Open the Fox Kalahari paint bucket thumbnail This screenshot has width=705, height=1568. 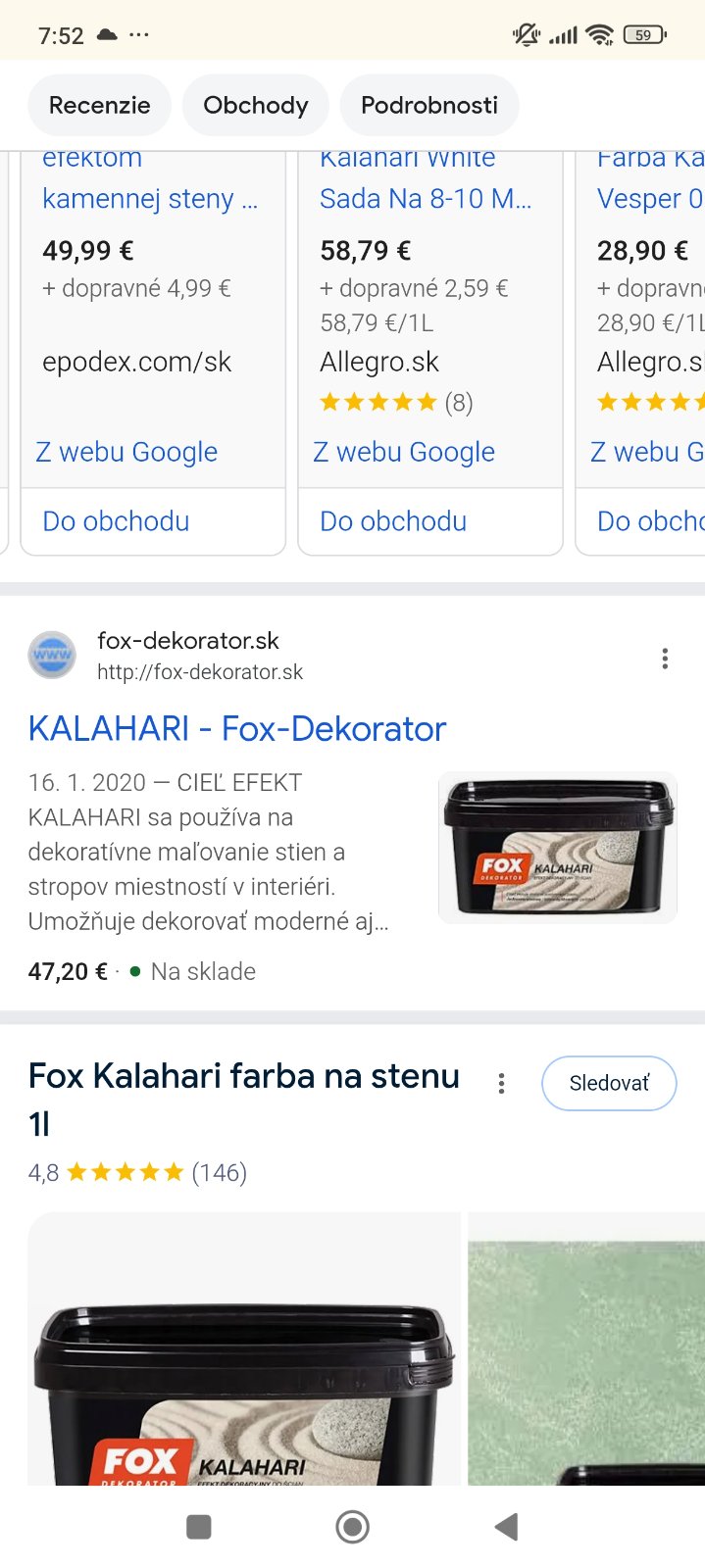tap(557, 848)
